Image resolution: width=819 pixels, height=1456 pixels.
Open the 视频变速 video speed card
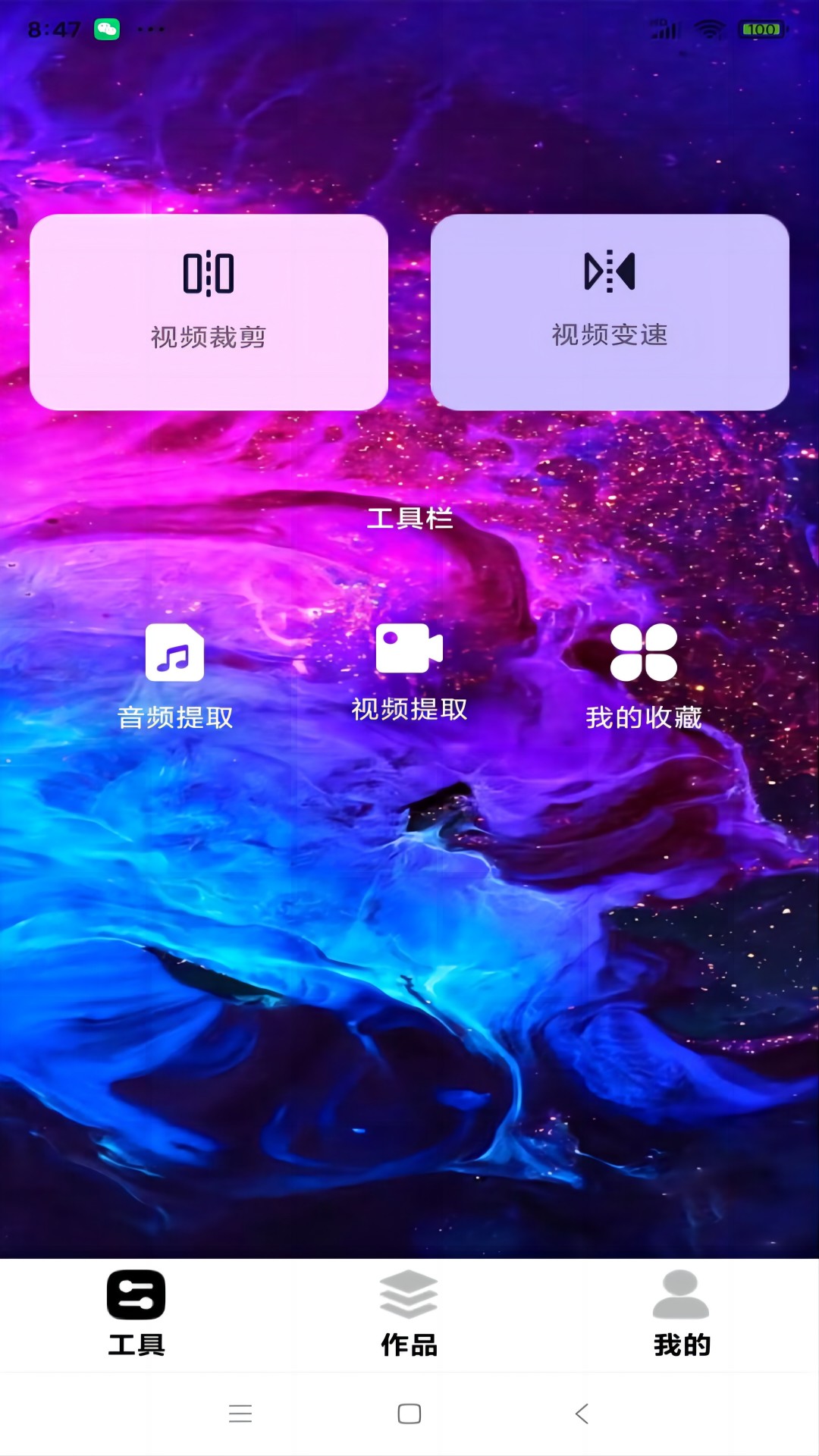click(610, 312)
